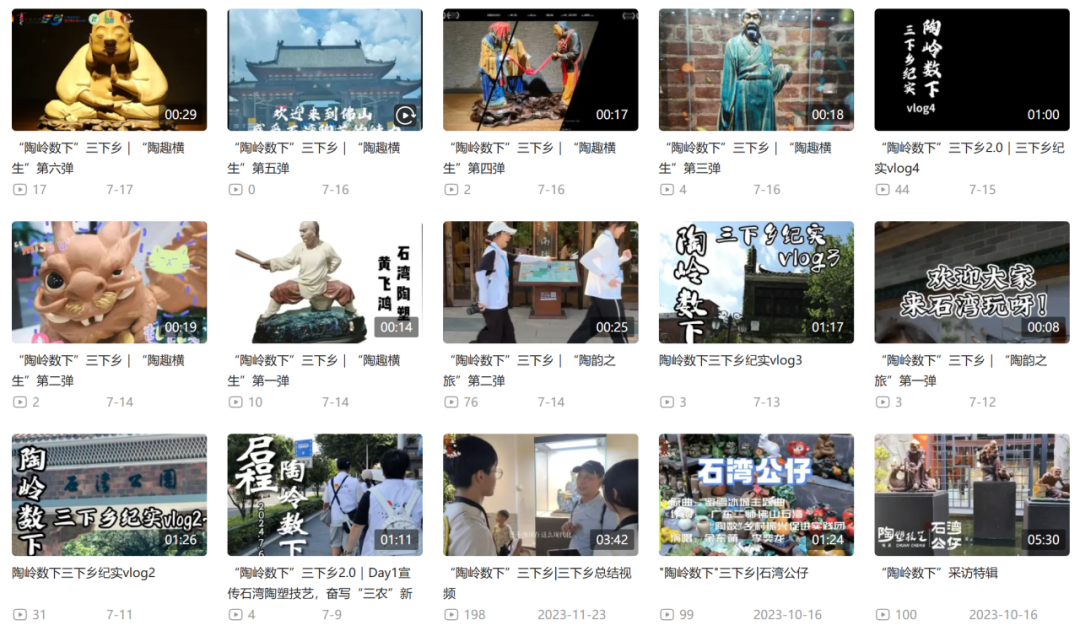1080x631 pixels.
Task: Watch the 陶趣横生 第三弹 video
Action: coord(756,70)
